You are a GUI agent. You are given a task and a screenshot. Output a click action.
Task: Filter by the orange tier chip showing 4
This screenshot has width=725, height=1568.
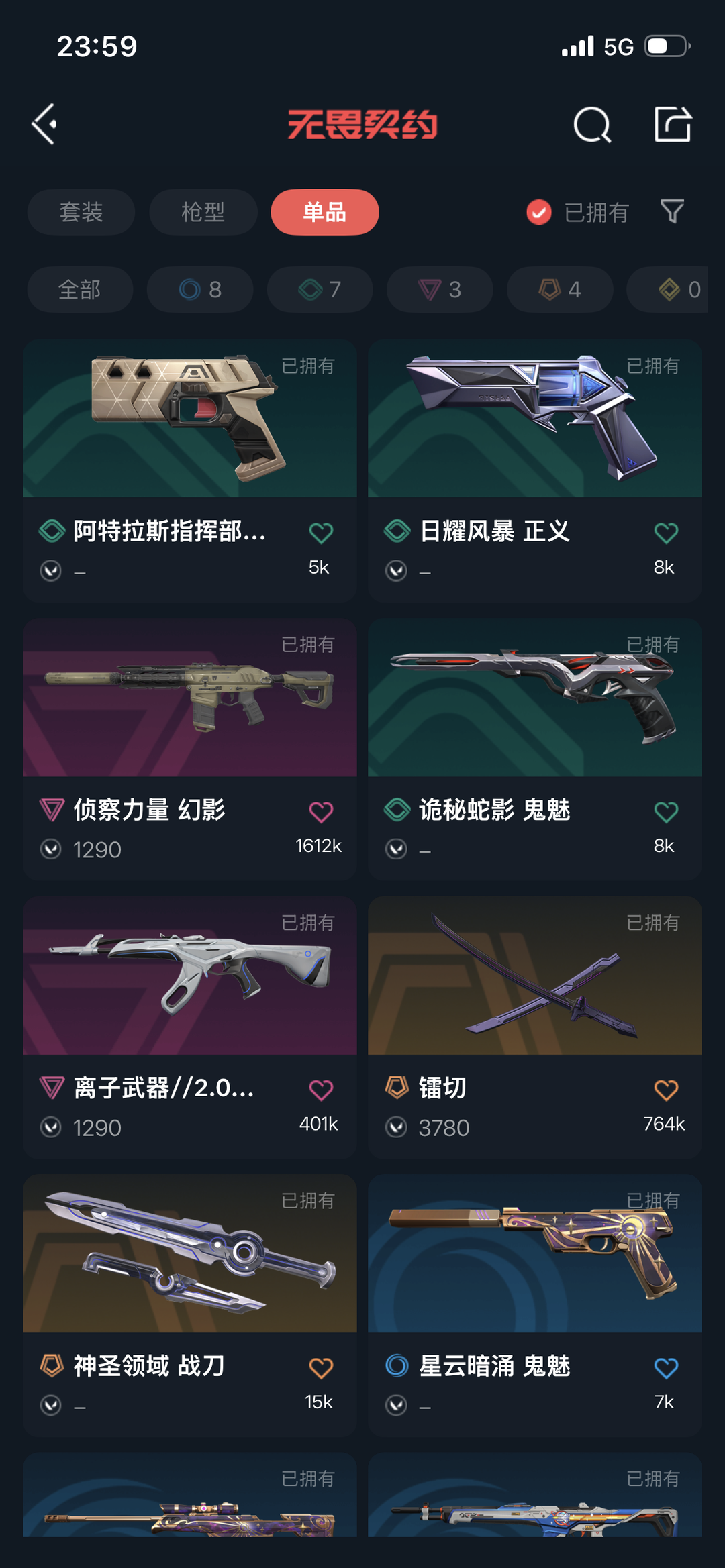click(x=559, y=290)
